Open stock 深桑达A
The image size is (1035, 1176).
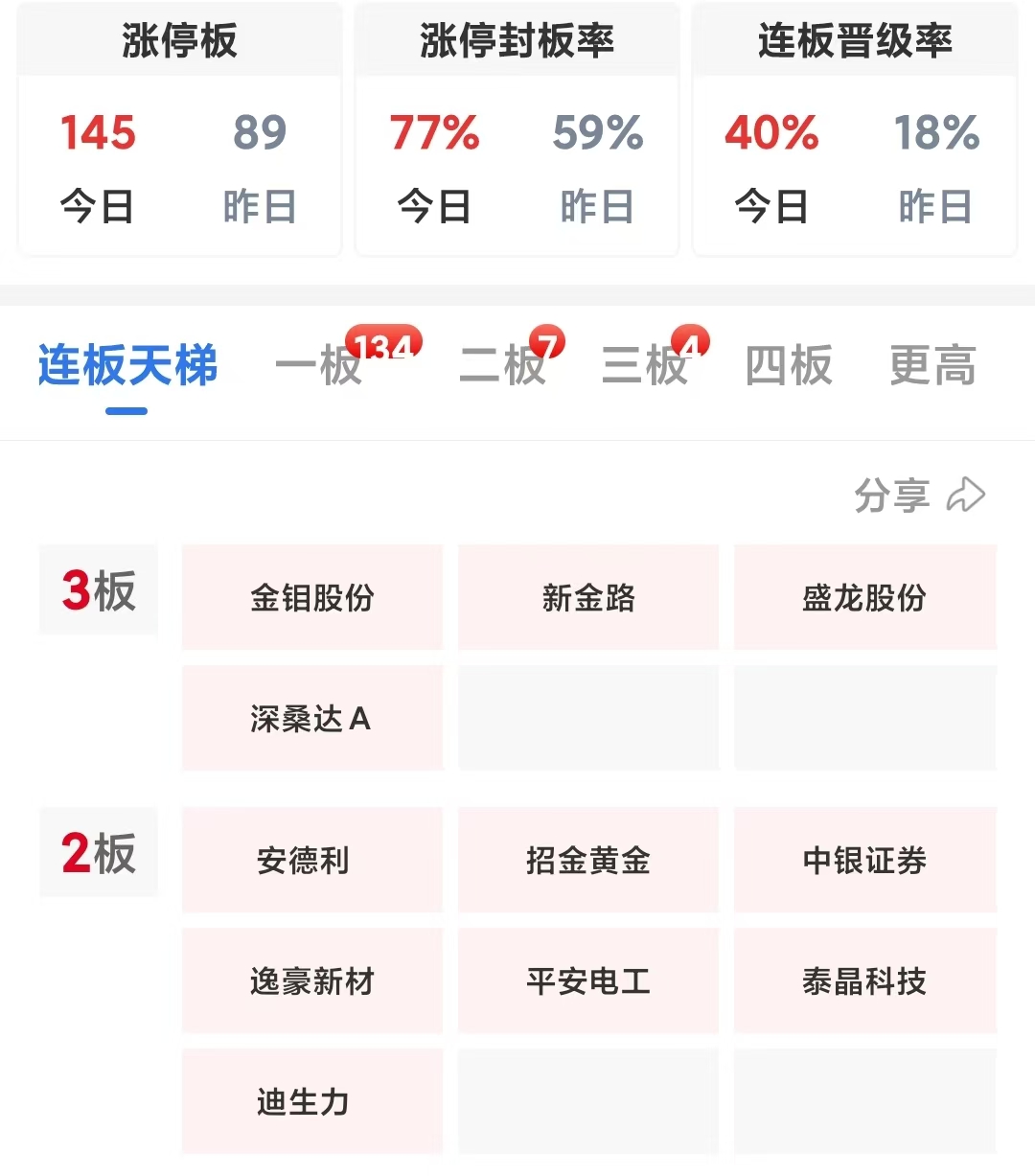pos(312,718)
